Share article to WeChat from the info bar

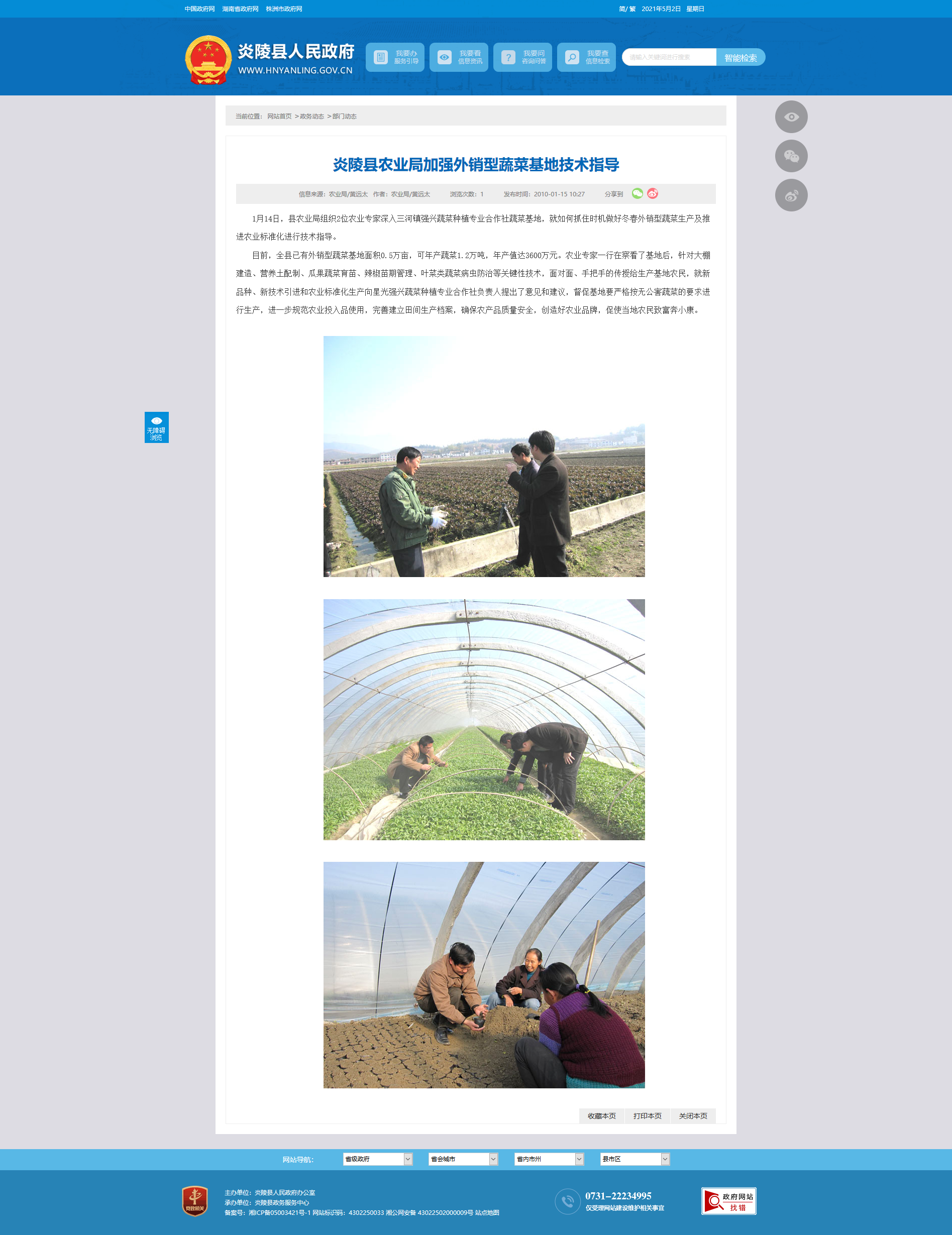click(x=638, y=193)
